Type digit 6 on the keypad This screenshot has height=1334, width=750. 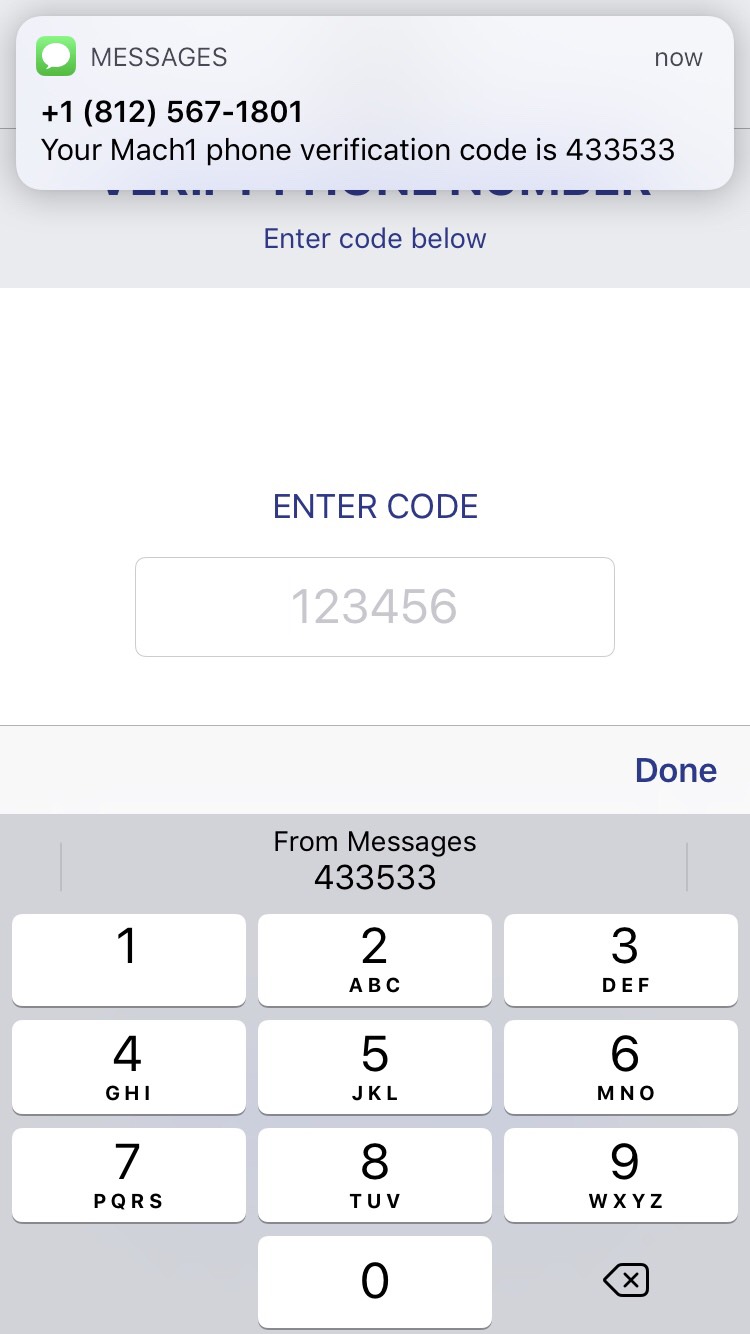(x=626, y=1066)
